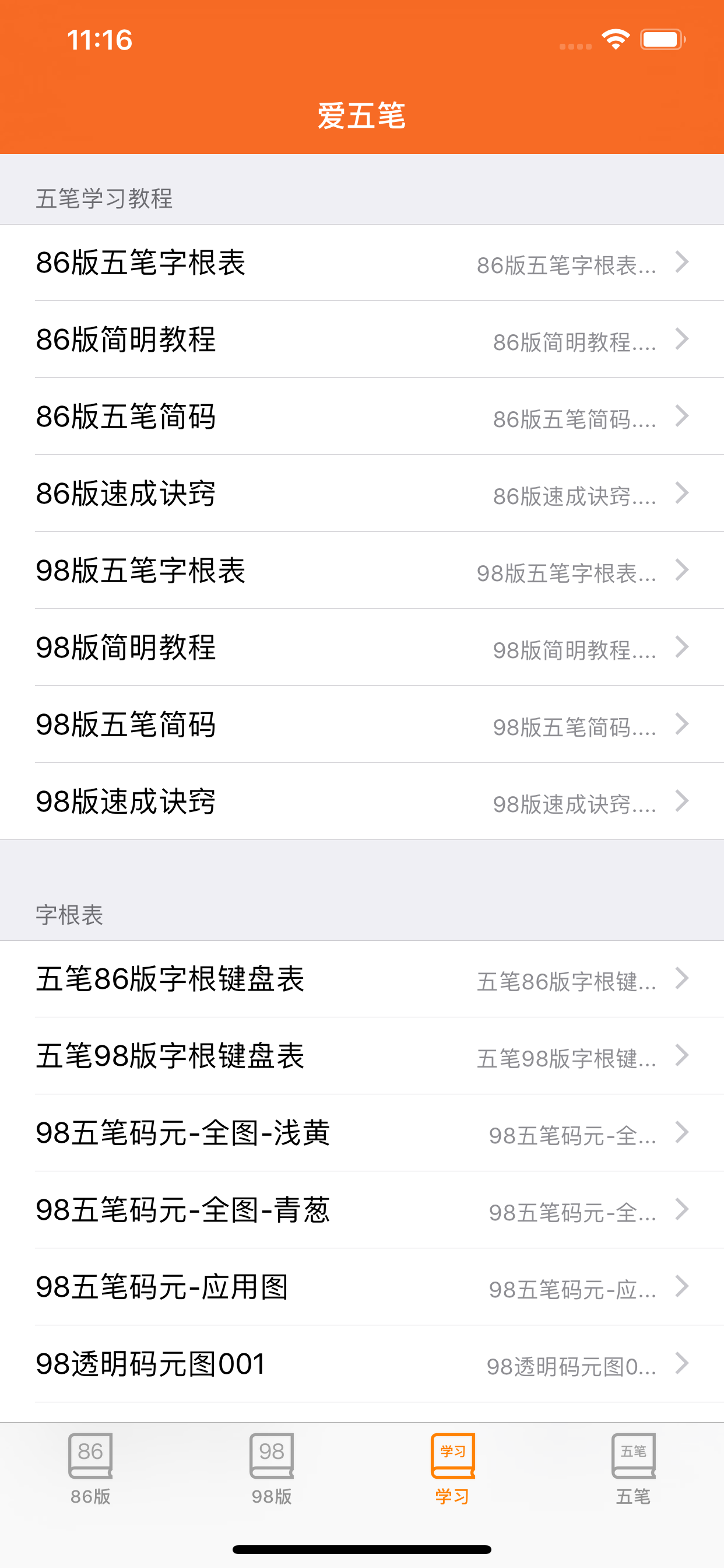Open 98五笔码元-应用图
Screen dimensions: 724x1568
point(361,1287)
